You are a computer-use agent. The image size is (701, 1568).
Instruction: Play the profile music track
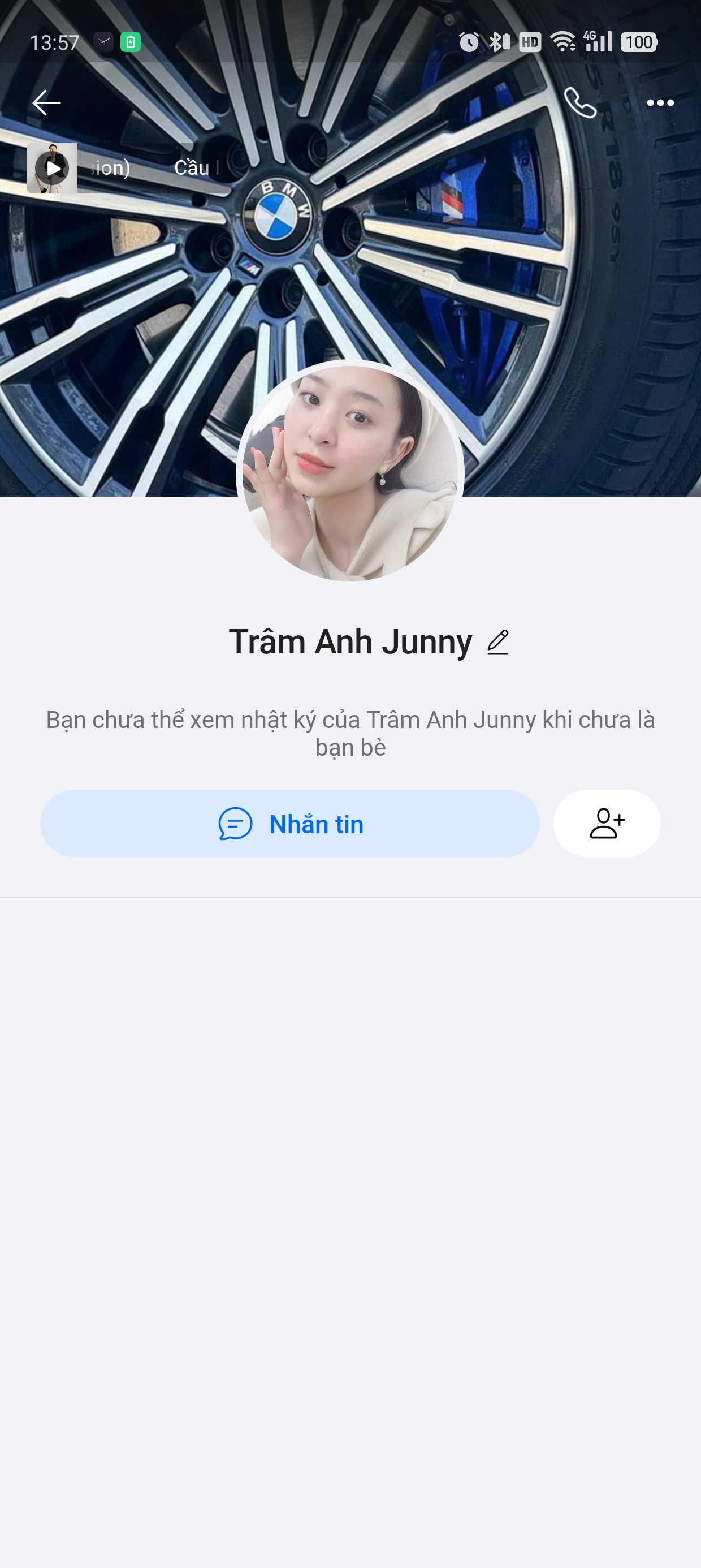(53, 168)
